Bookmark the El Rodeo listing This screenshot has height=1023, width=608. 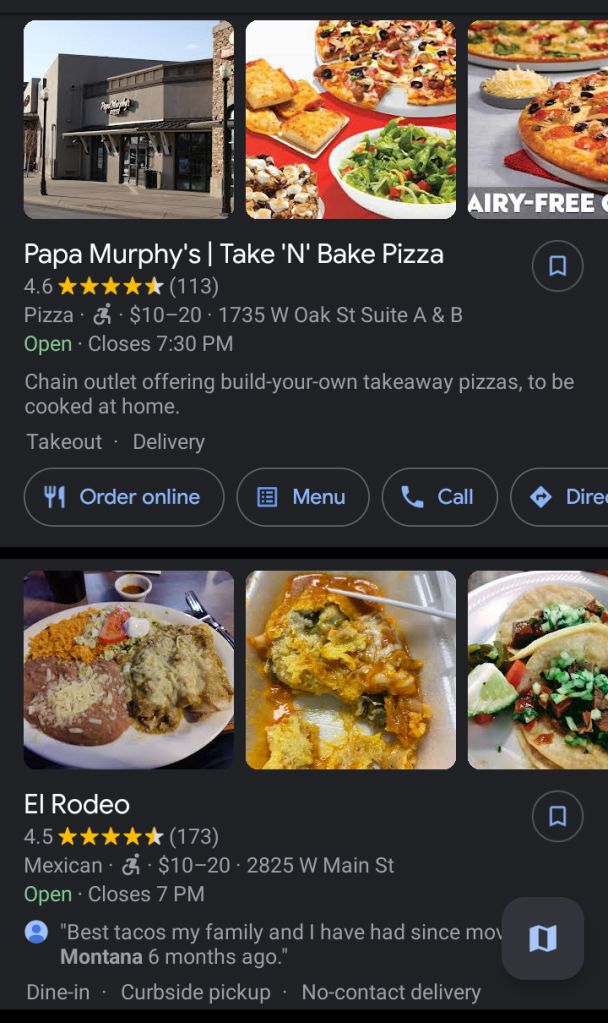click(557, 816)
